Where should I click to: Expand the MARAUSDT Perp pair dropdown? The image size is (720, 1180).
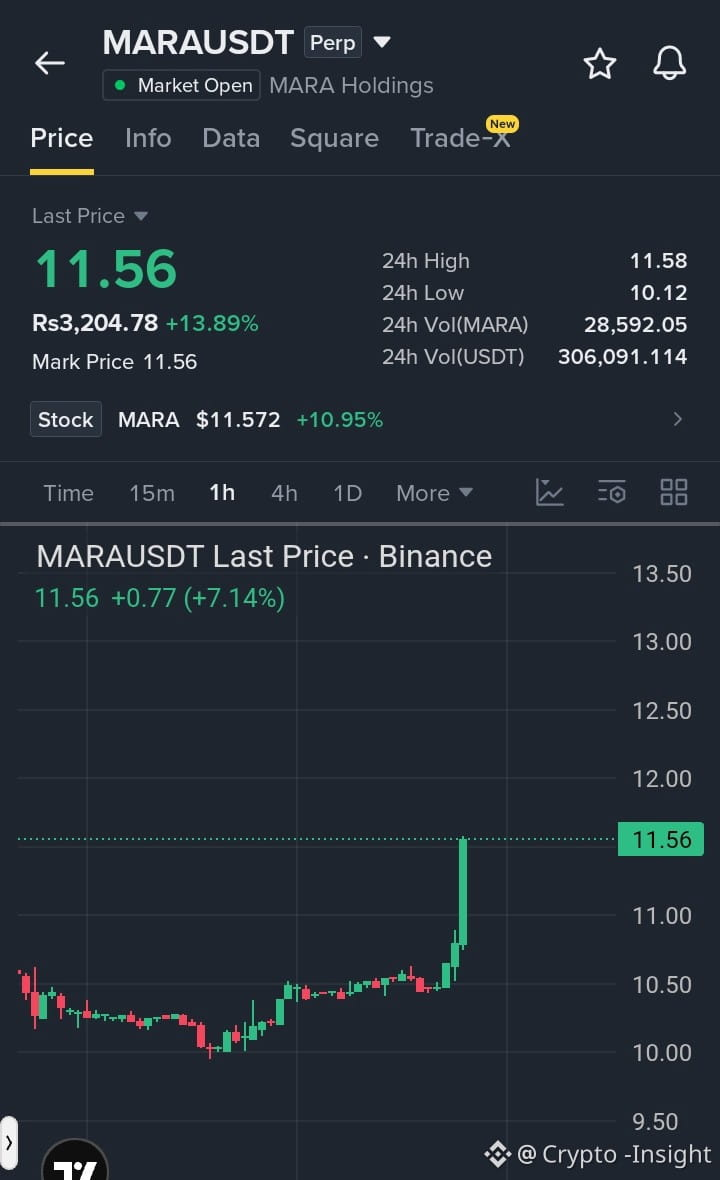[382, 42]
